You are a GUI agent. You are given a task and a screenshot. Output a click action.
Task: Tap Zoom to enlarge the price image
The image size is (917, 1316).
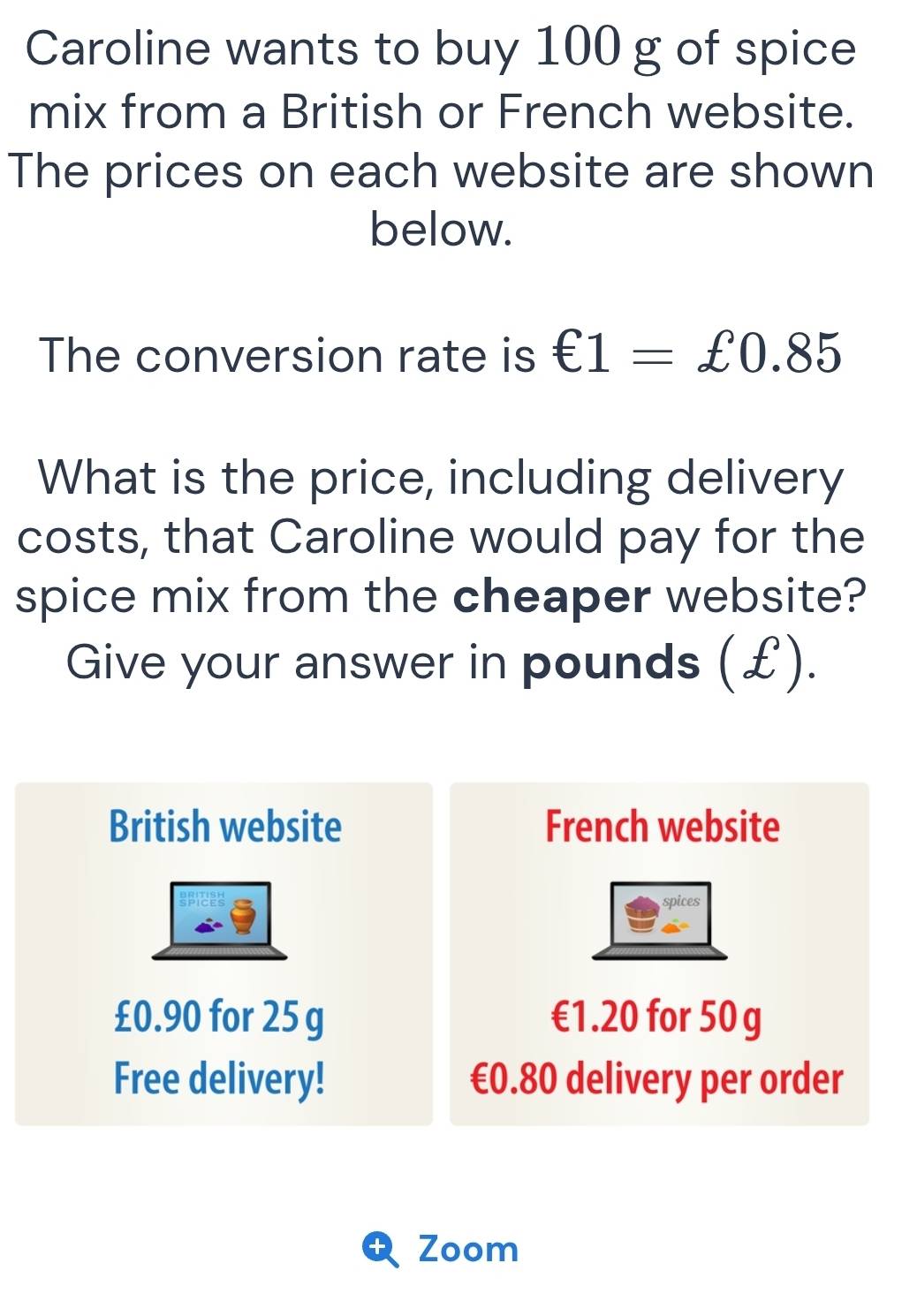coord(442,1249)
